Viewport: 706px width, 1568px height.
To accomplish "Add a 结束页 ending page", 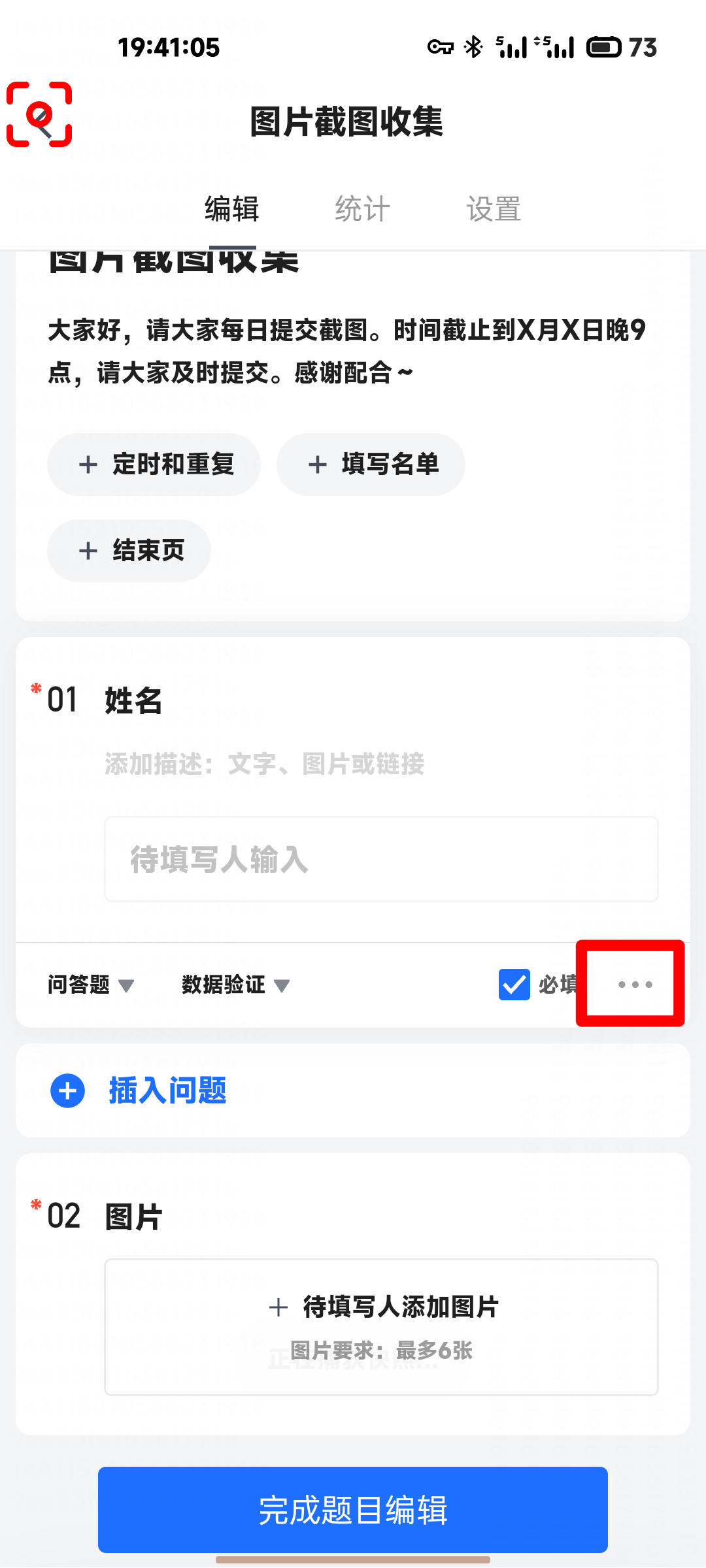I will click(128, 550).
